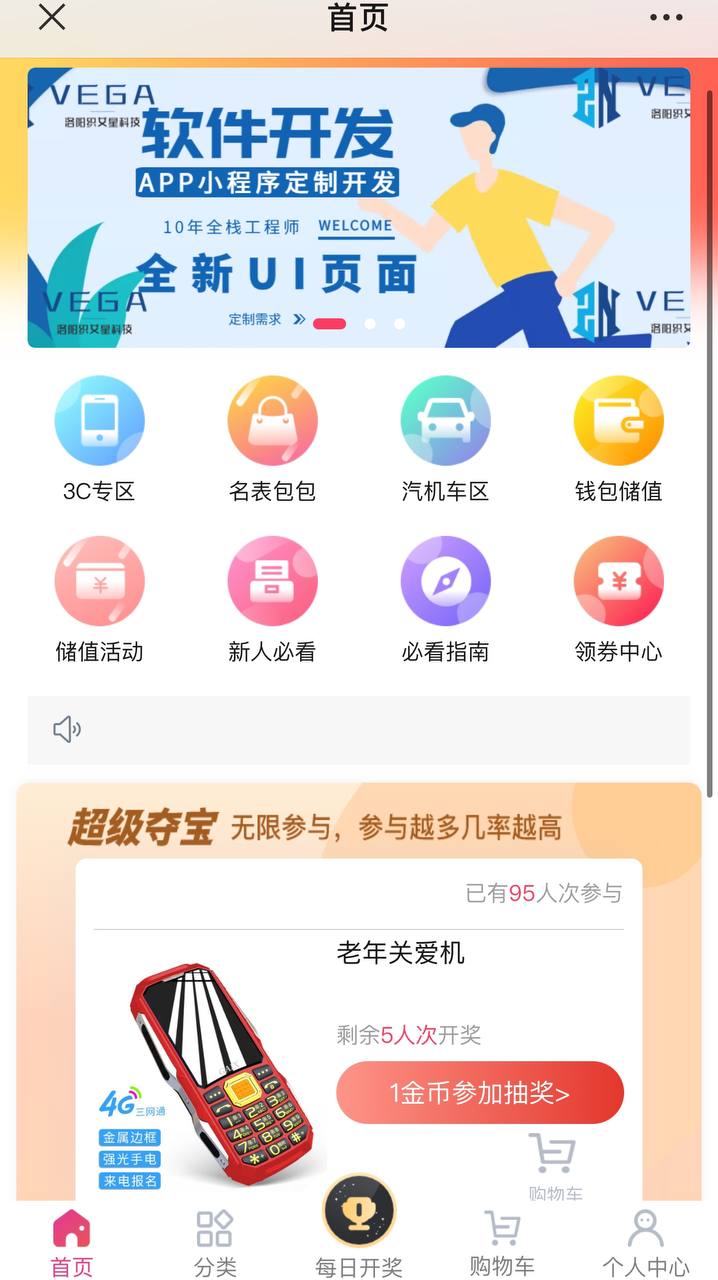Visit the 领券中心 coupon center
This screenshot has width=718, height=1280.
[x=618, y=581]
